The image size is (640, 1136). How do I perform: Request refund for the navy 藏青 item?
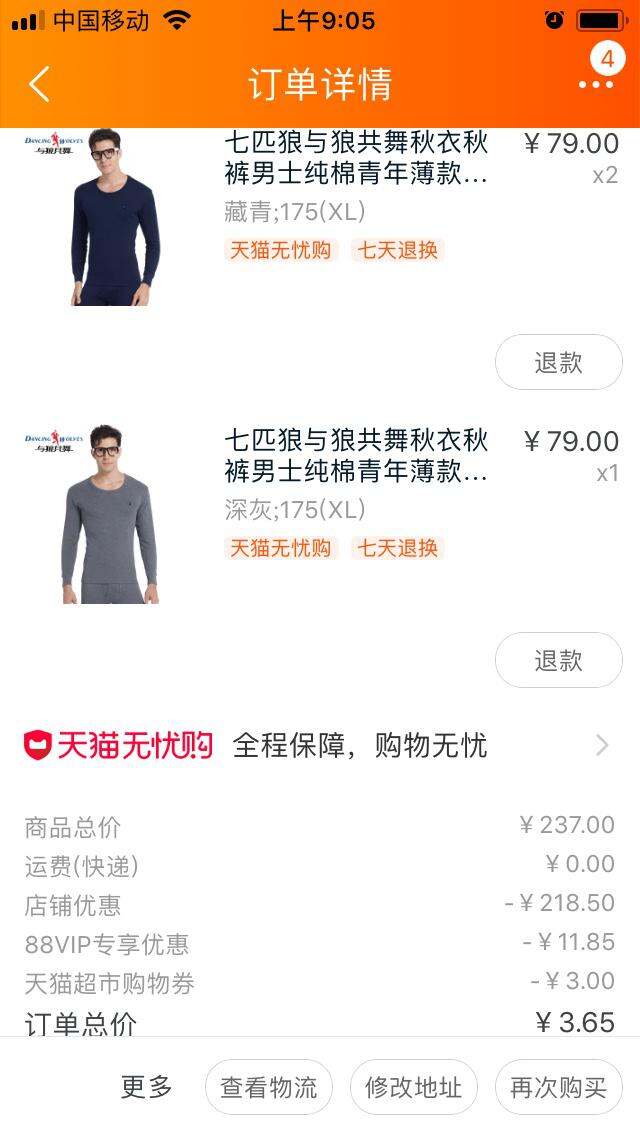pos(558,362)
